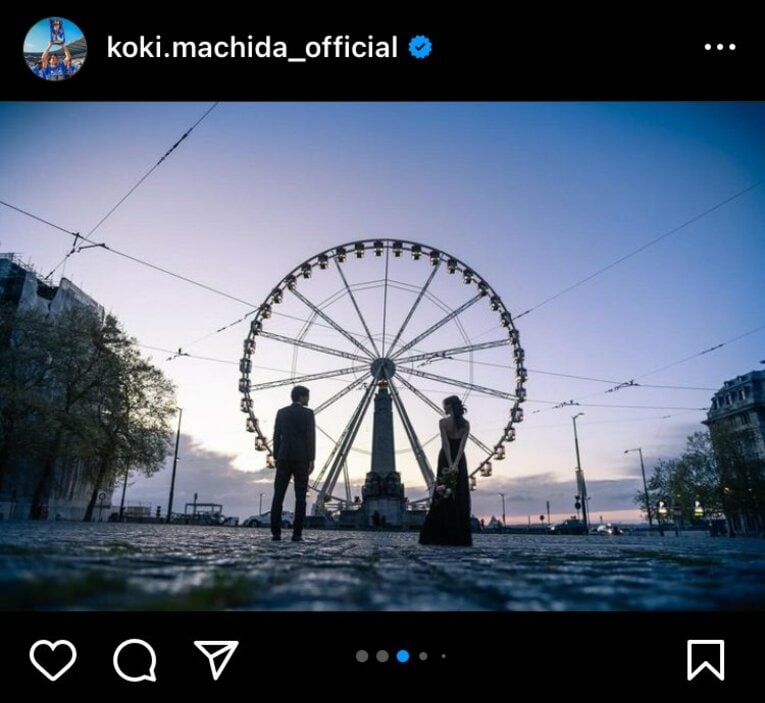Open the post's three-dot options menu
The height and width of the screenshot is (703, 765).
click(x=719, y=47)
